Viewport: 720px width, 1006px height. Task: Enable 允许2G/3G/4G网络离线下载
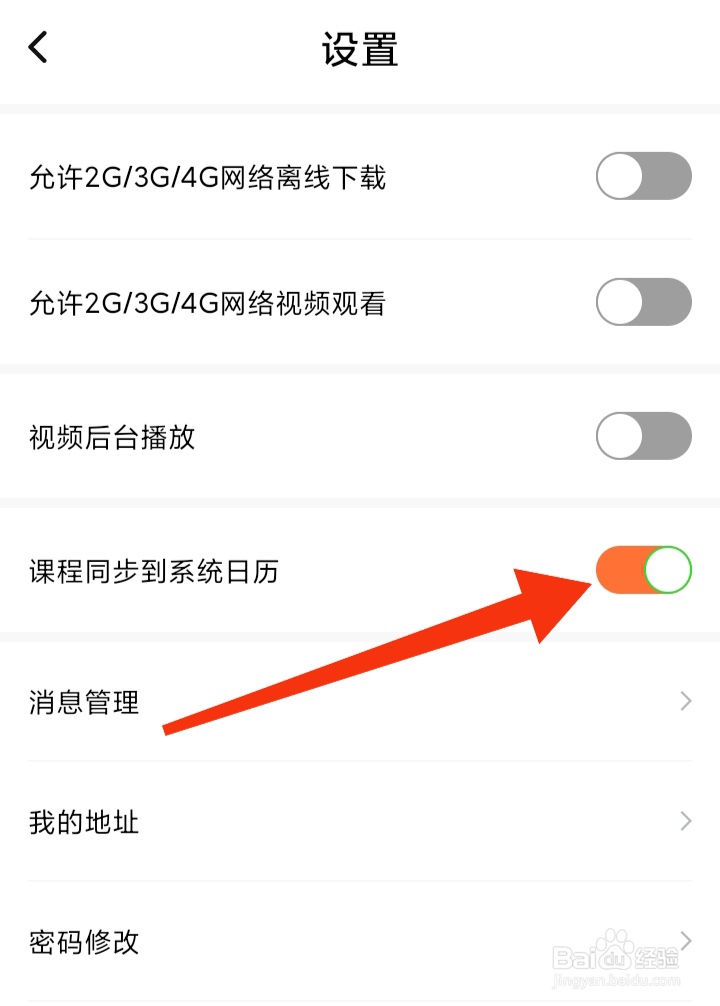point(643,176)
